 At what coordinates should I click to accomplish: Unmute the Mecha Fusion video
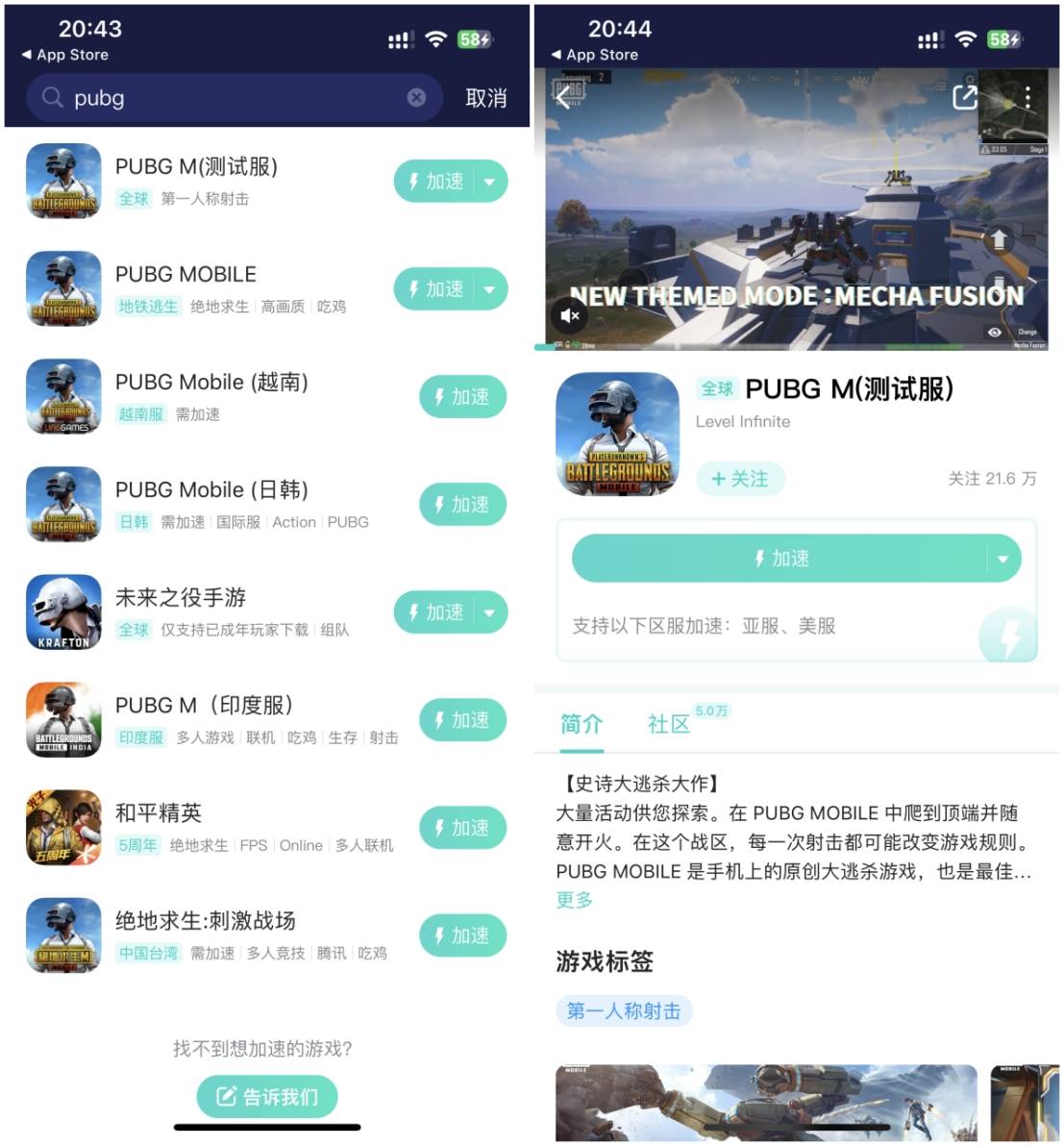click(570, 315)
